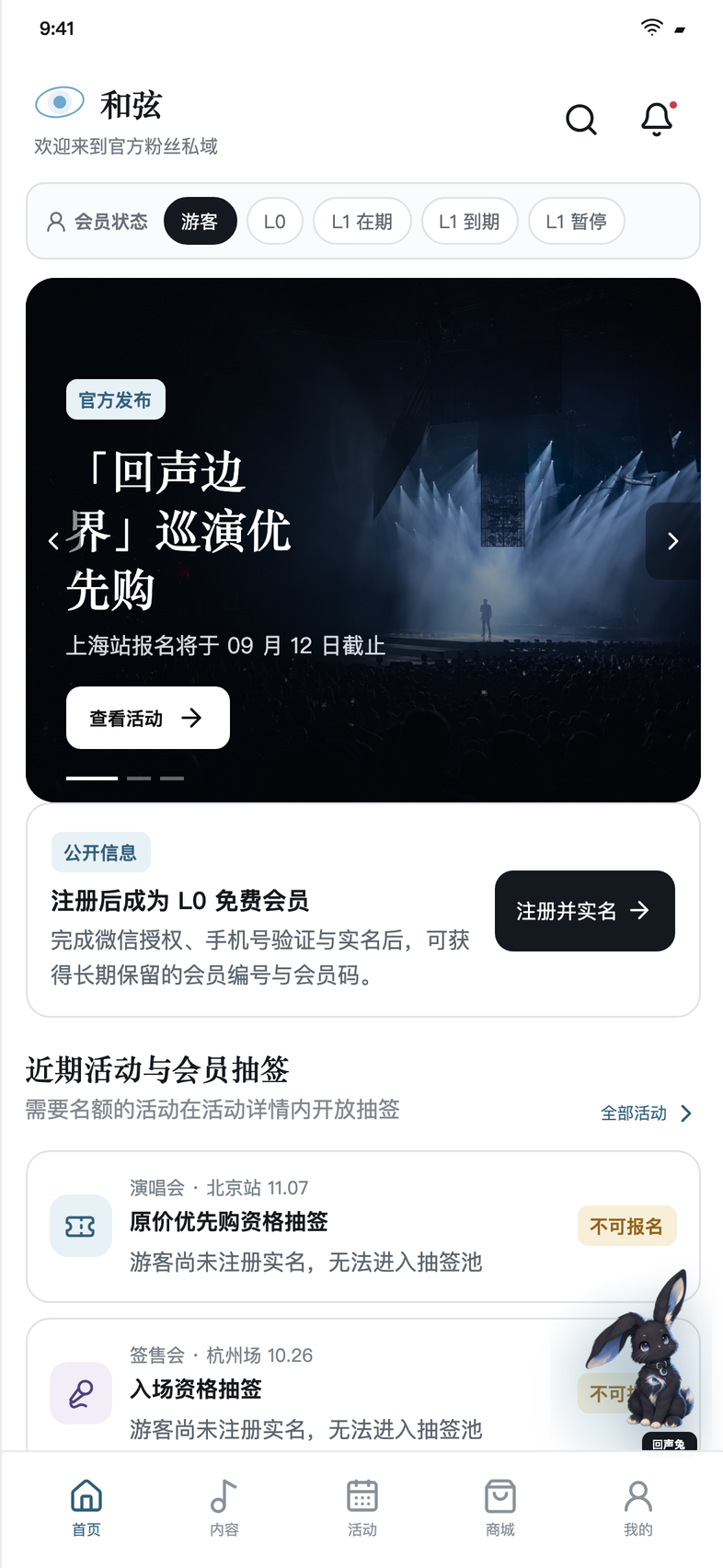Open the search icon in header

(x=581, y=120)
